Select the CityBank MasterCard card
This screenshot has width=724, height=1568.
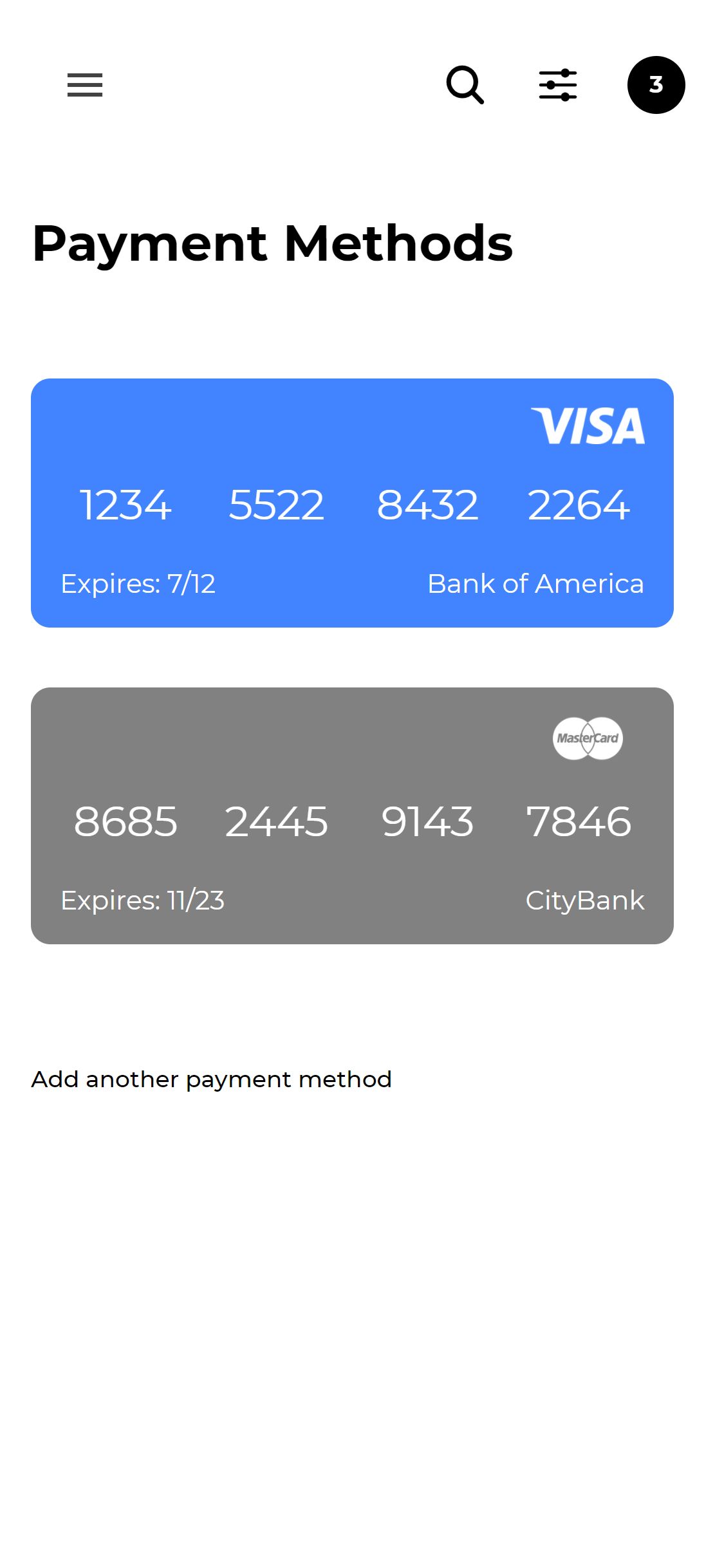(x=352, y=816)
